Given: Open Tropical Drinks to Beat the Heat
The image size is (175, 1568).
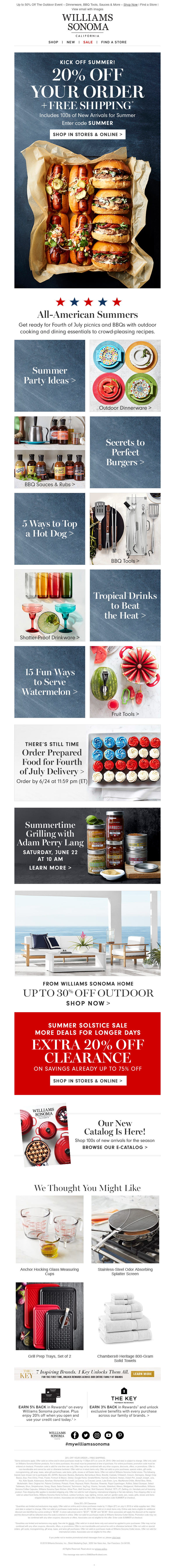Looking at the screenshot, I should 125,605.
